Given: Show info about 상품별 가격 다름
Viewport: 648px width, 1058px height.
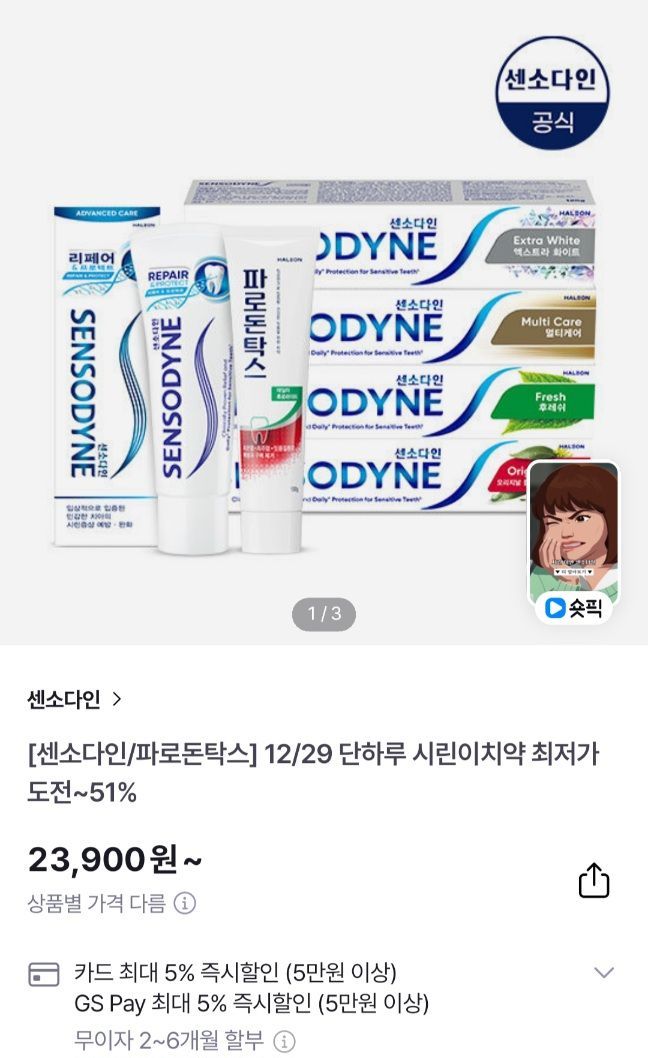Looking at the screenshot, I should (x=184, y=904).
